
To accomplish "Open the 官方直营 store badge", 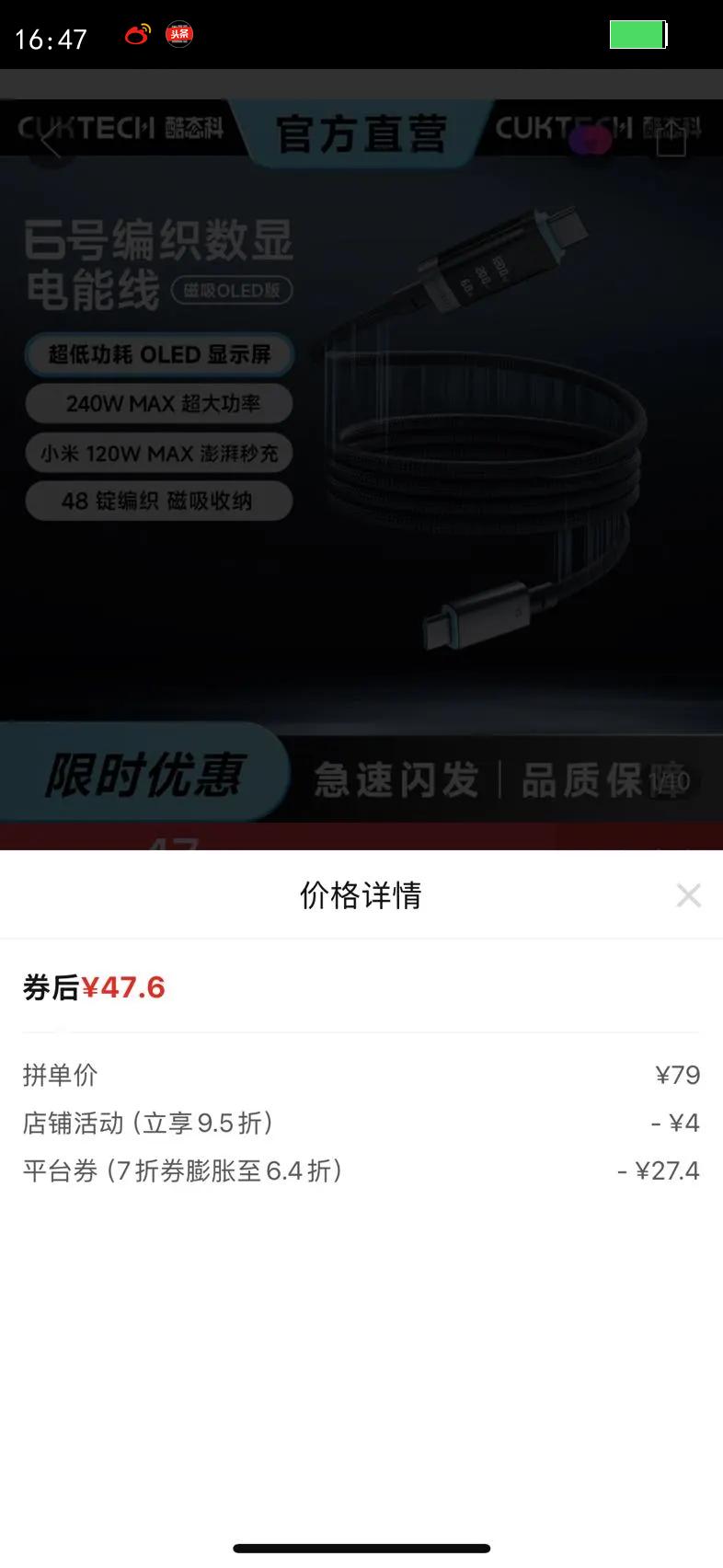I will [359, 133].
